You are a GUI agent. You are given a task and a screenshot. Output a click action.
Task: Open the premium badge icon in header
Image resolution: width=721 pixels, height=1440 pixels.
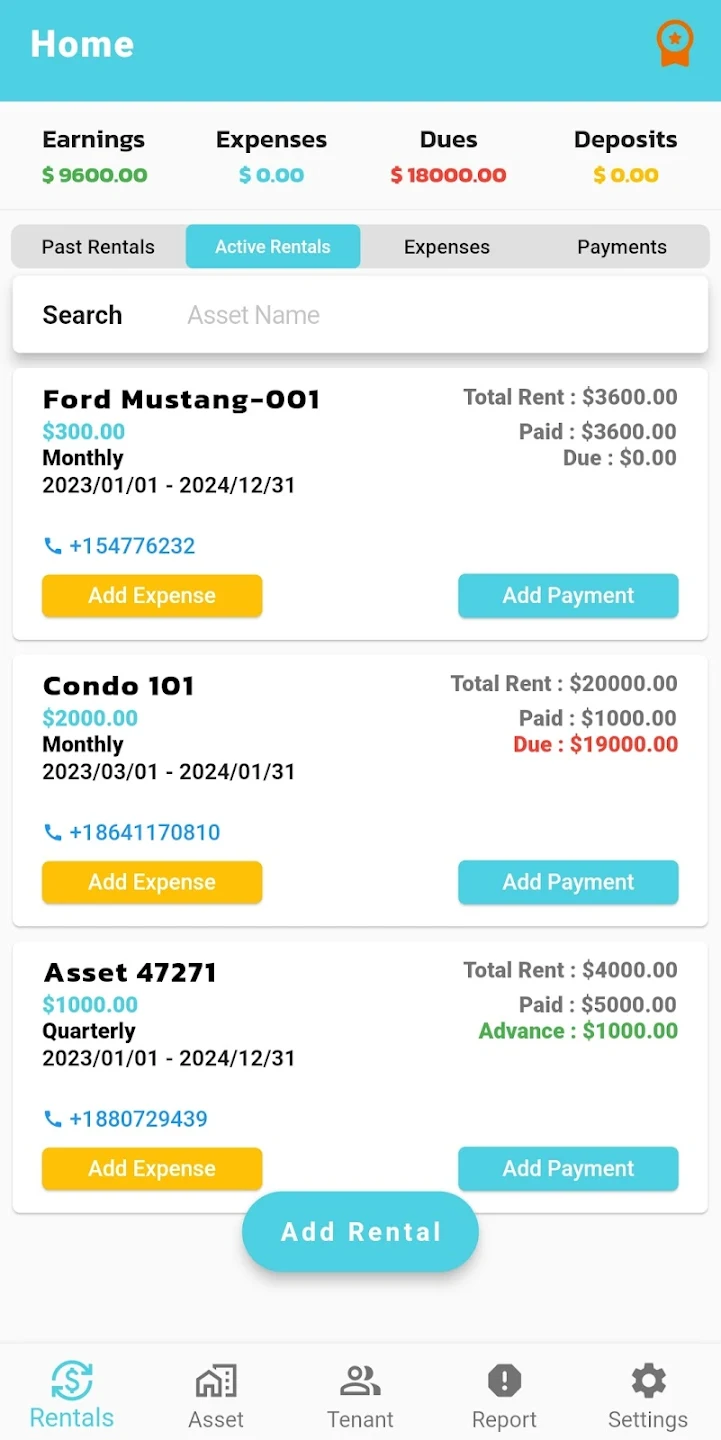(x=674, y=44)
